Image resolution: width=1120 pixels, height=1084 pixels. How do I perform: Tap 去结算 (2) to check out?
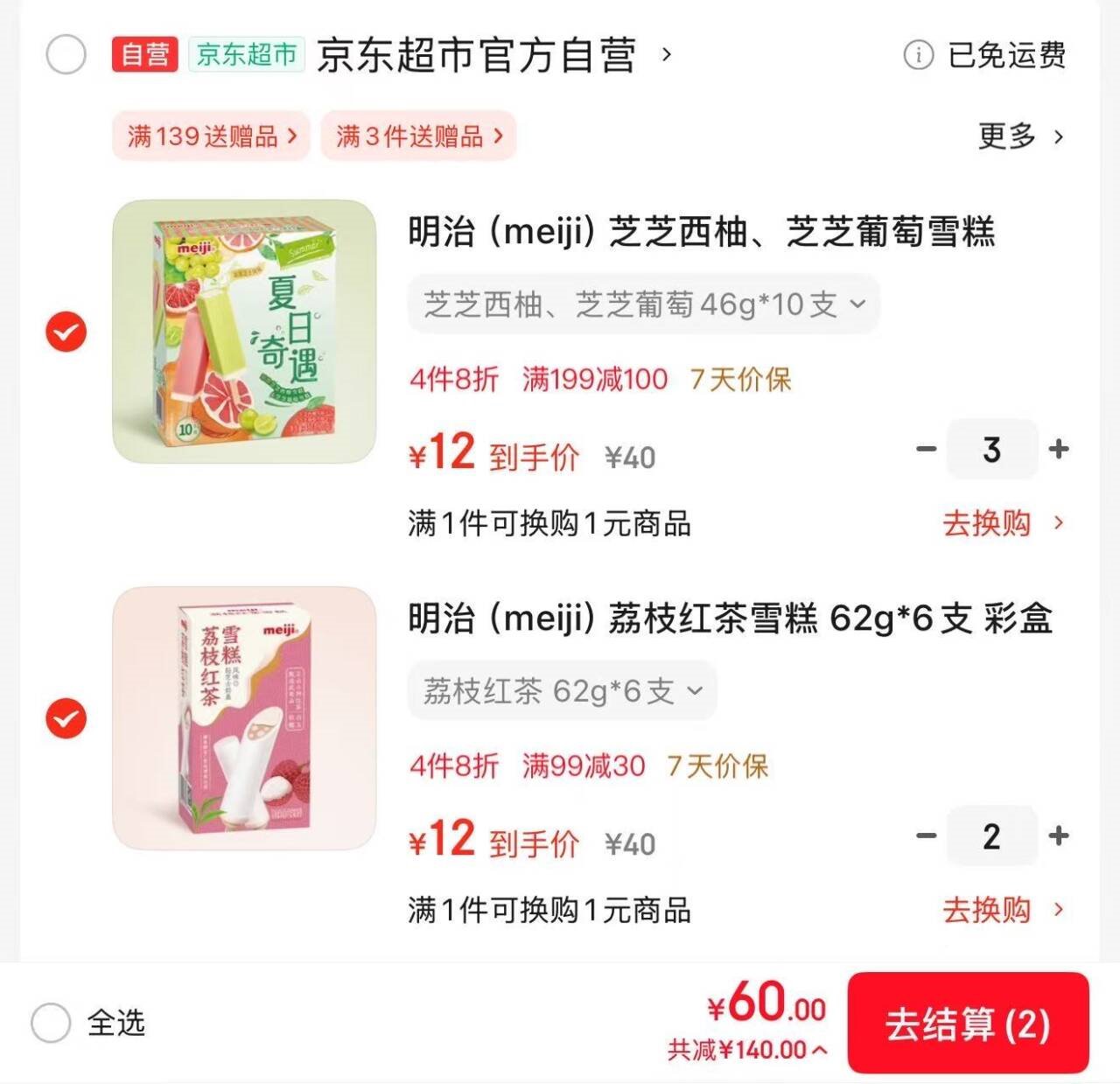pos(968,1024)
